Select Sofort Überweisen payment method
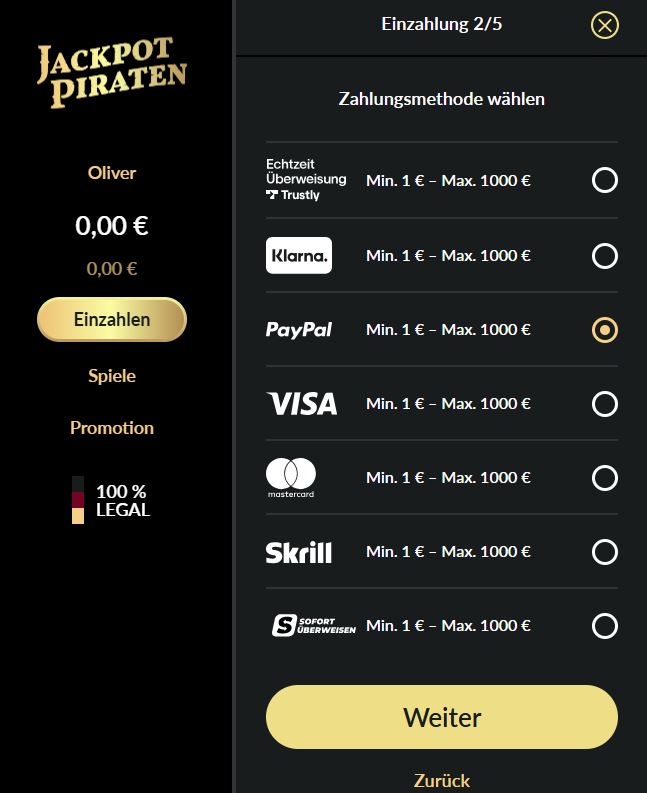647x793 pixels. [604, 626]
